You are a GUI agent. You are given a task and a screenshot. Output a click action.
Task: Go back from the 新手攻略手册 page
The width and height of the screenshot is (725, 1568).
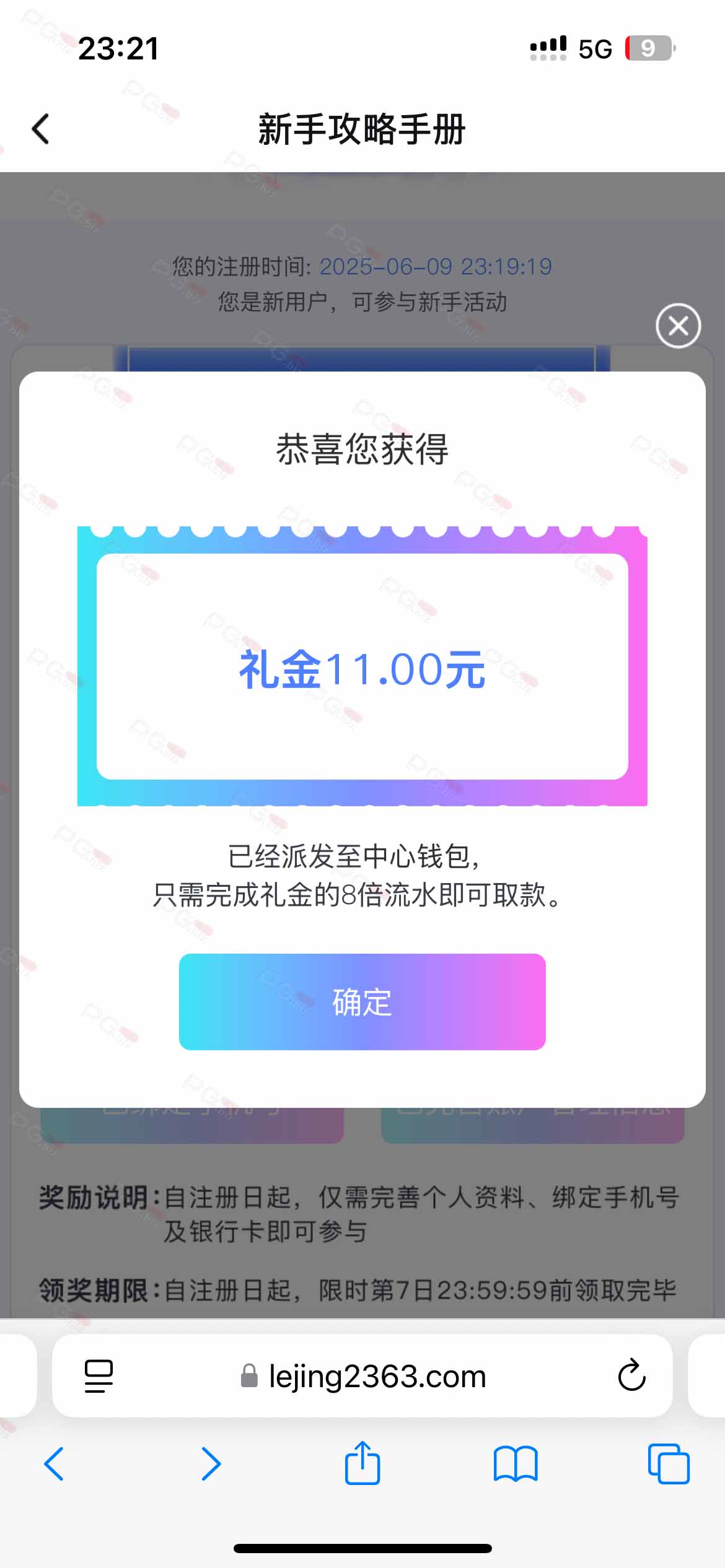pyautogui.click(x=41, y=129)
